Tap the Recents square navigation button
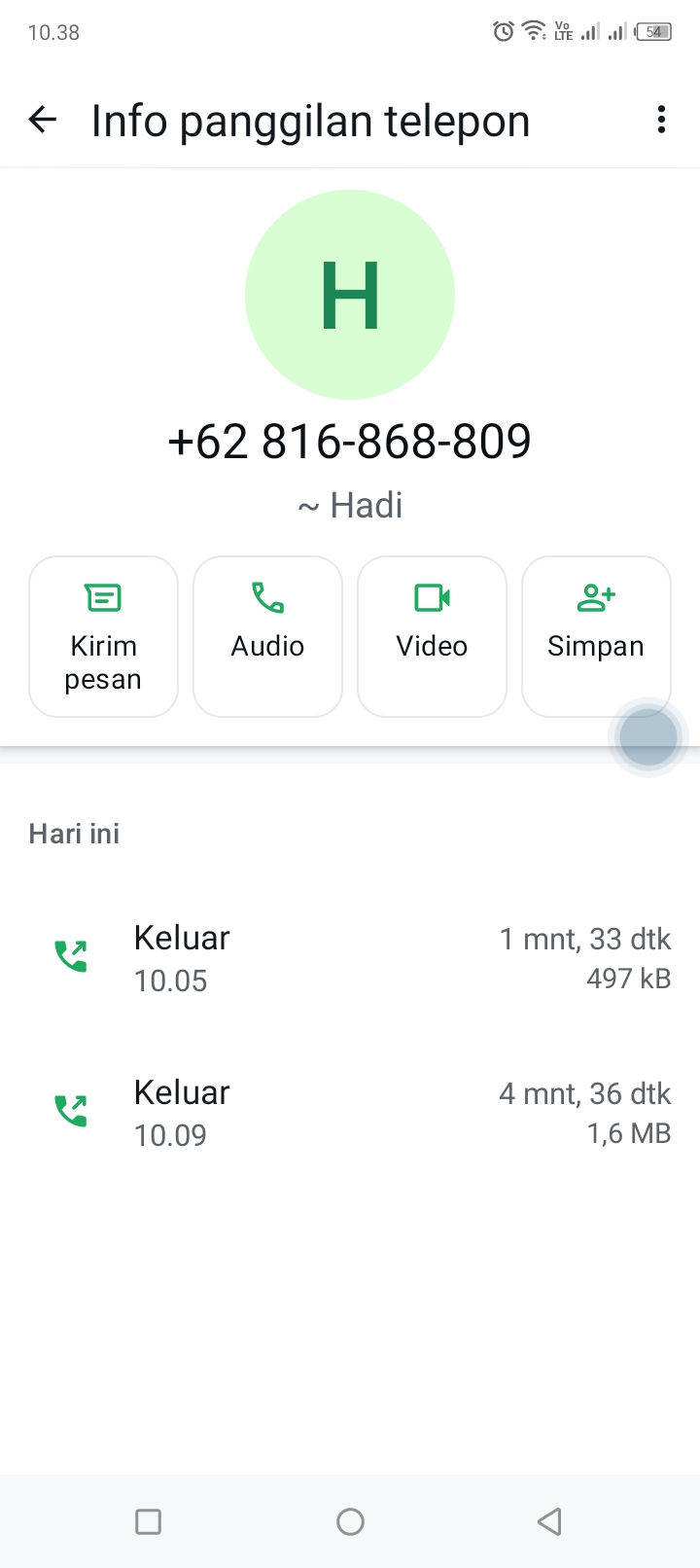 pos(148,1520)
